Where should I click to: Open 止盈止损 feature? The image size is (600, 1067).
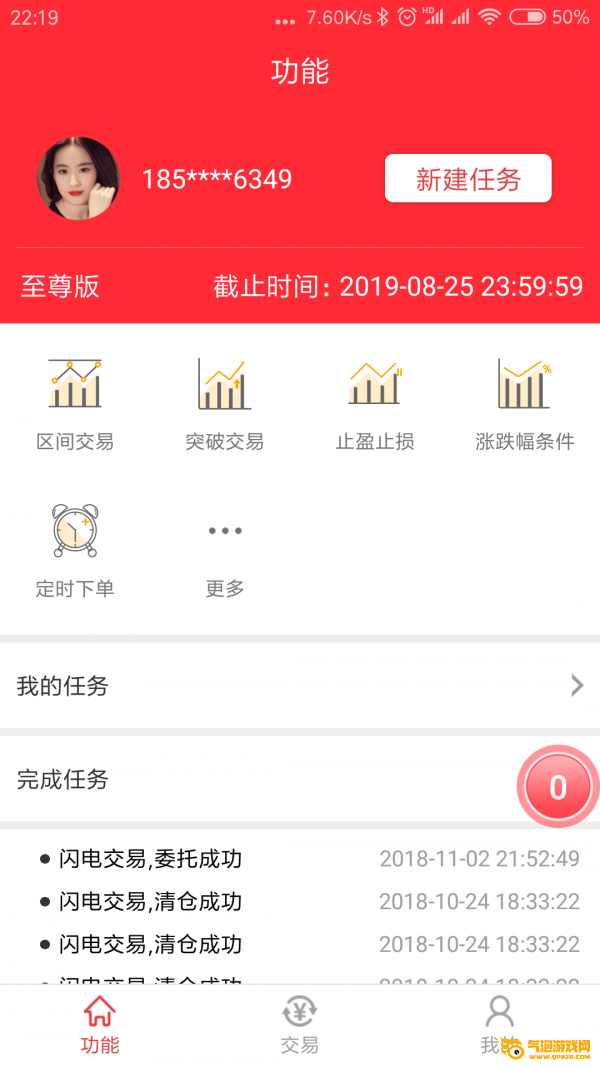tap(375, 404)
